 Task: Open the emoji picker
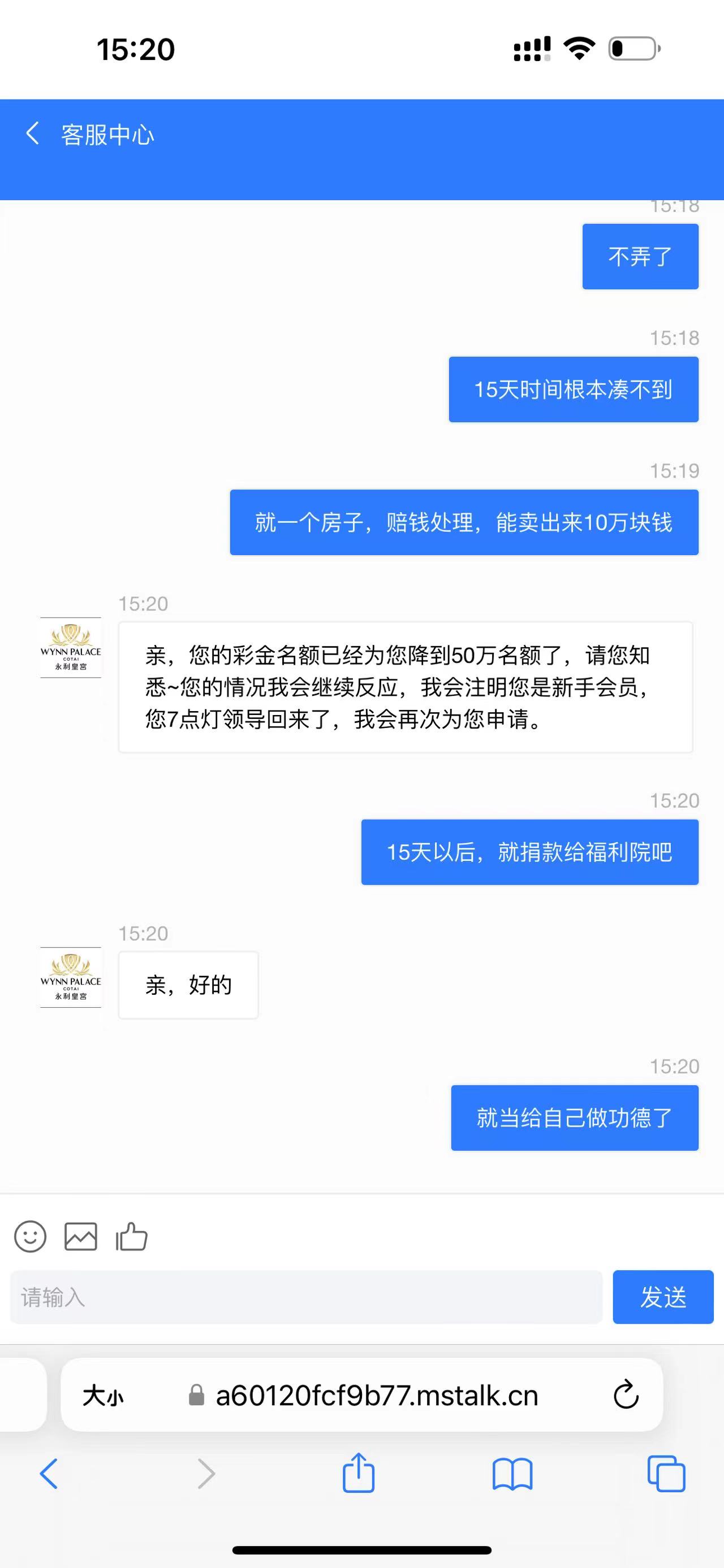point(30,1236)
